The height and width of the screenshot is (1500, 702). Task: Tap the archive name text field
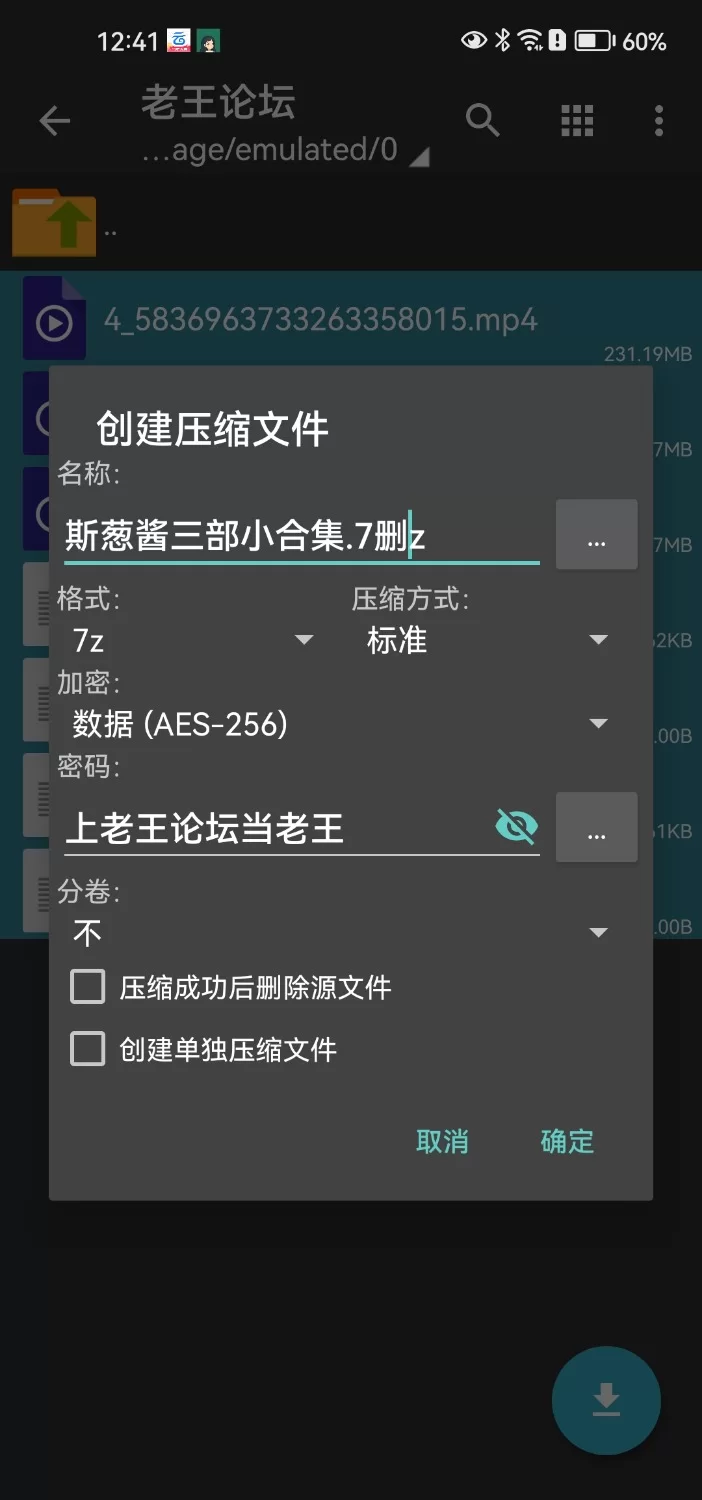[x=300, y=537]
